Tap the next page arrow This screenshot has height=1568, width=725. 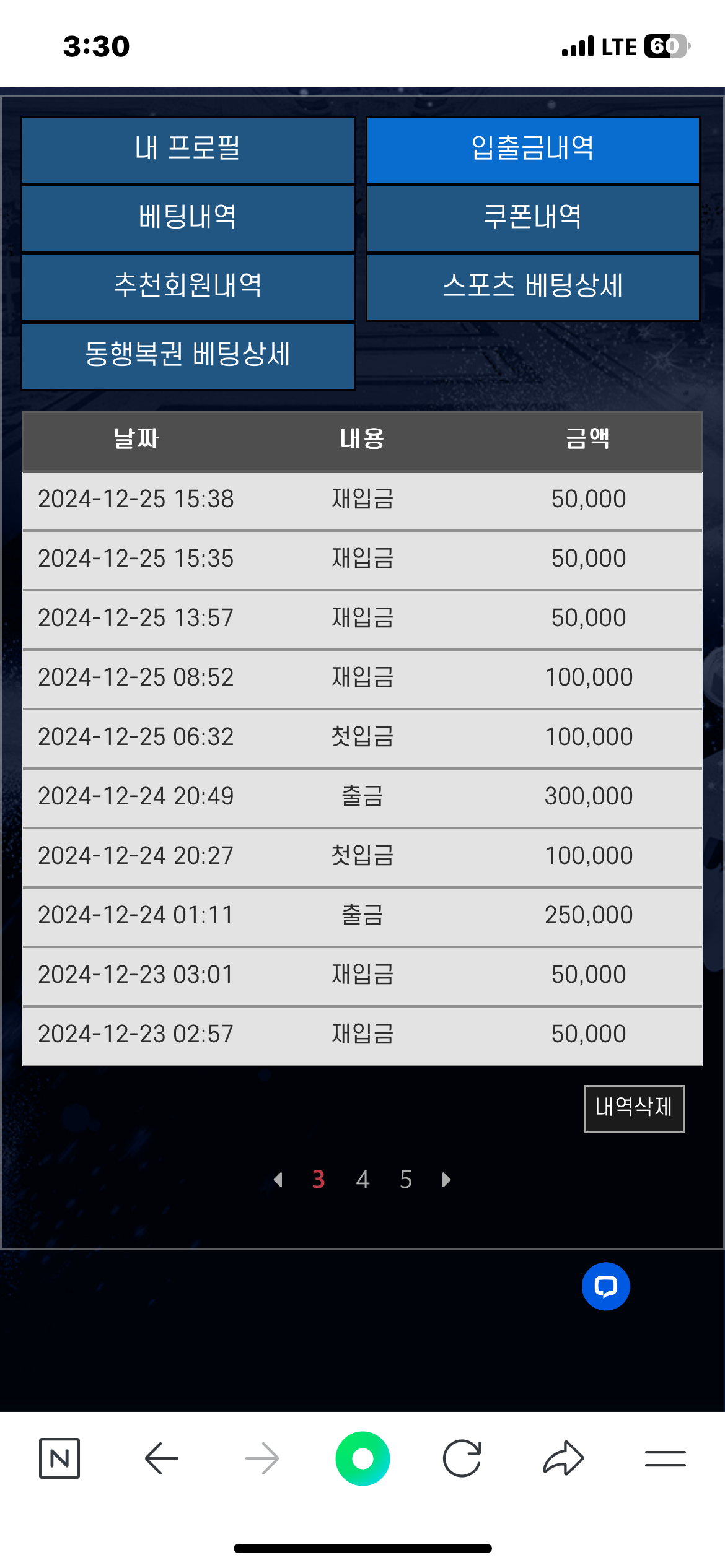446,1180
